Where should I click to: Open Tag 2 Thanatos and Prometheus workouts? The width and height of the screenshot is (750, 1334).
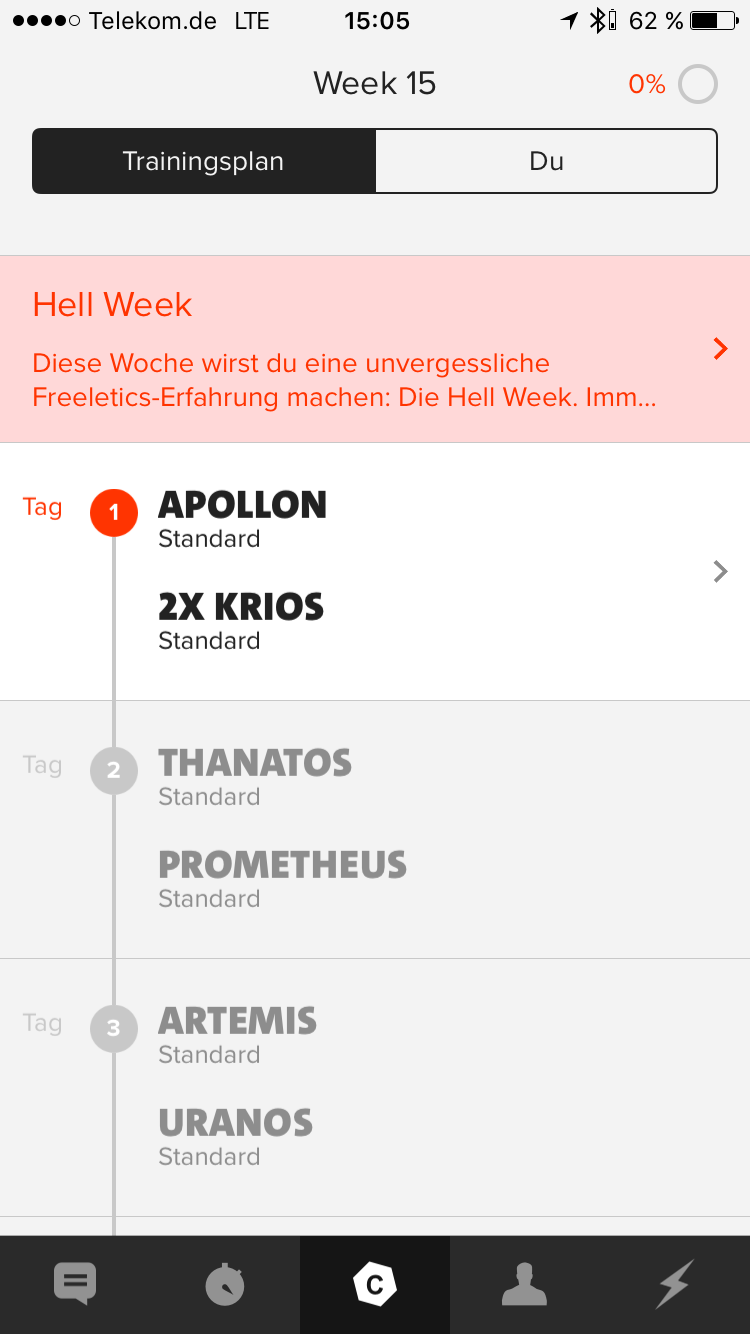coord(400,830)
